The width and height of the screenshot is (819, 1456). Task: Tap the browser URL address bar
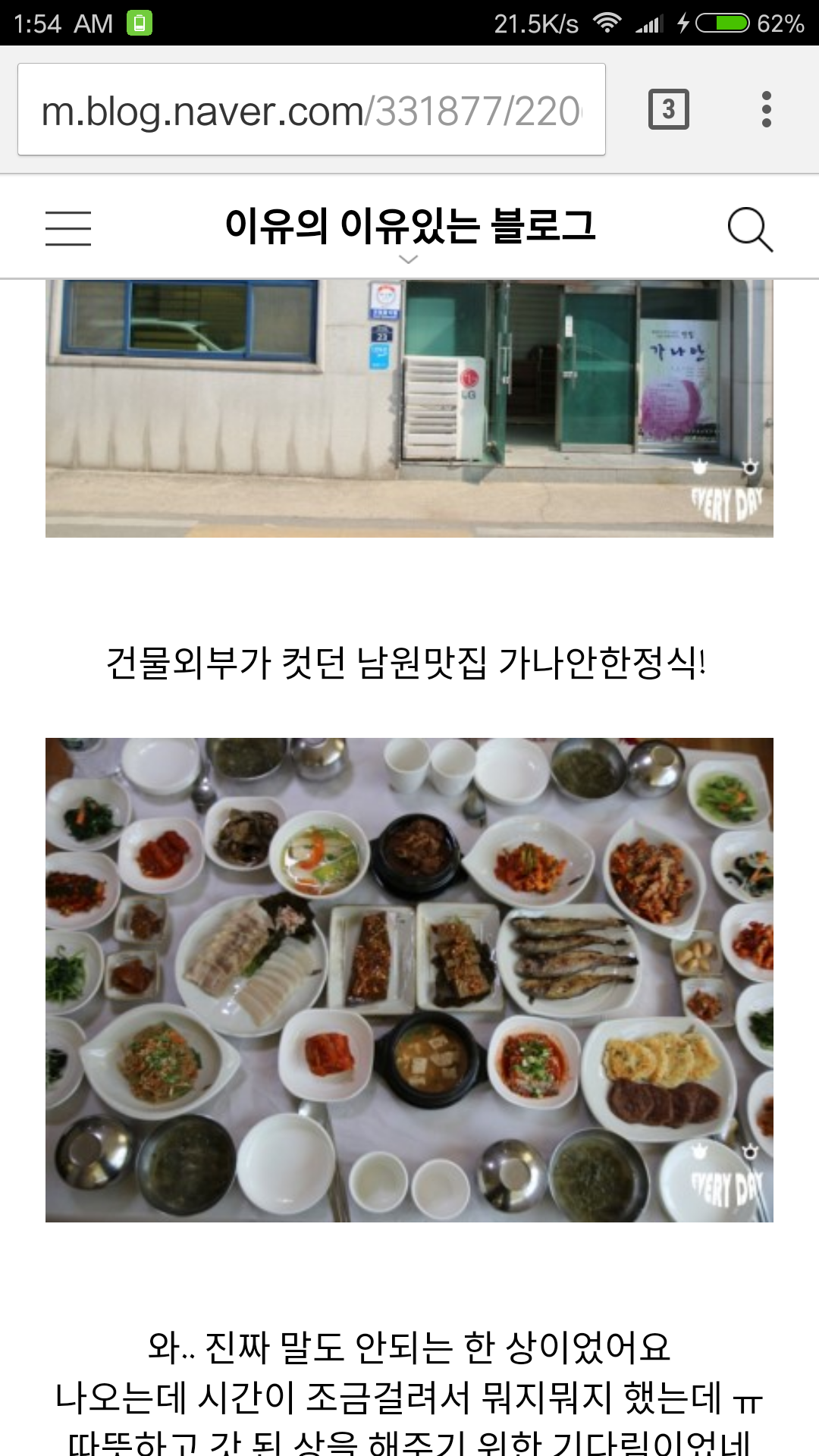coord(311,111)
